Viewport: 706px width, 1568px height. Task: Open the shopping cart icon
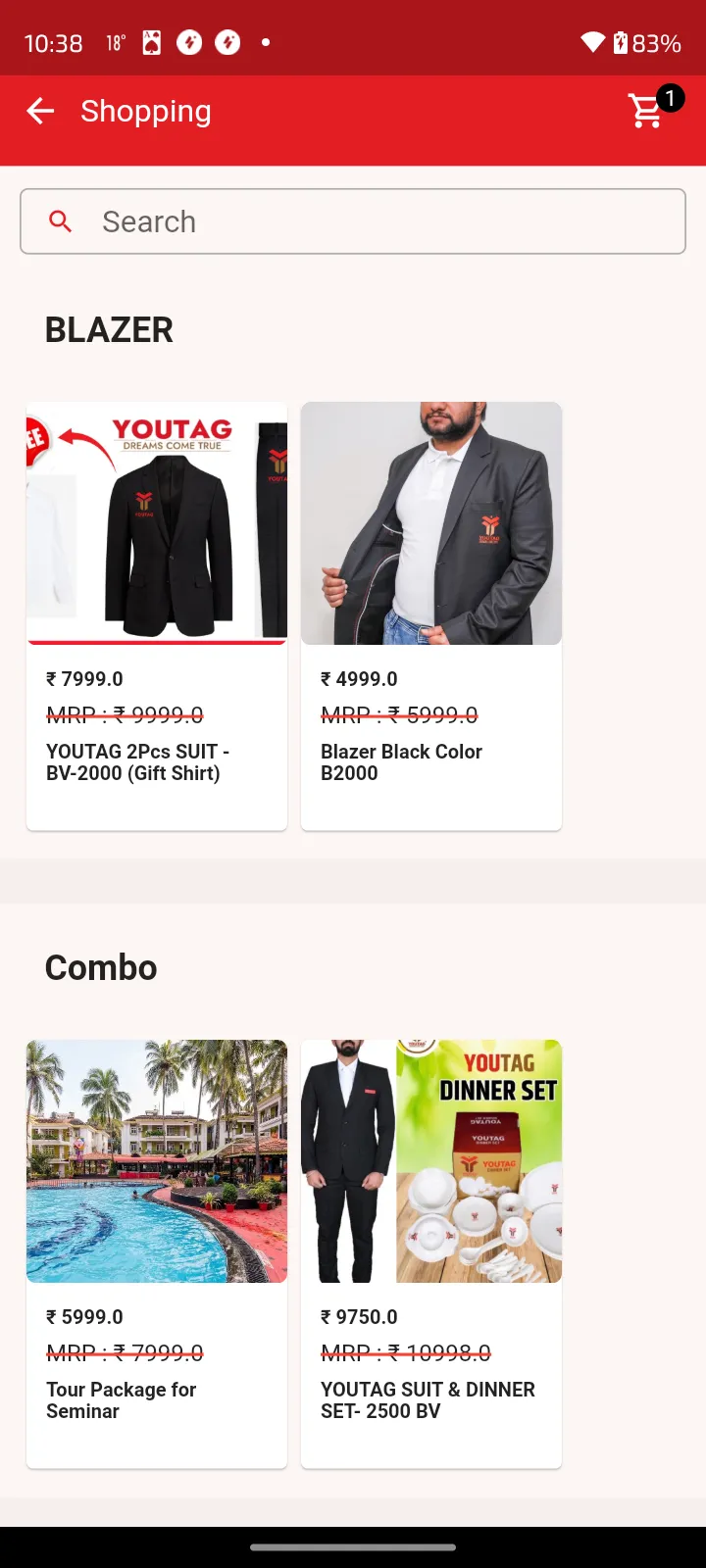644,111
